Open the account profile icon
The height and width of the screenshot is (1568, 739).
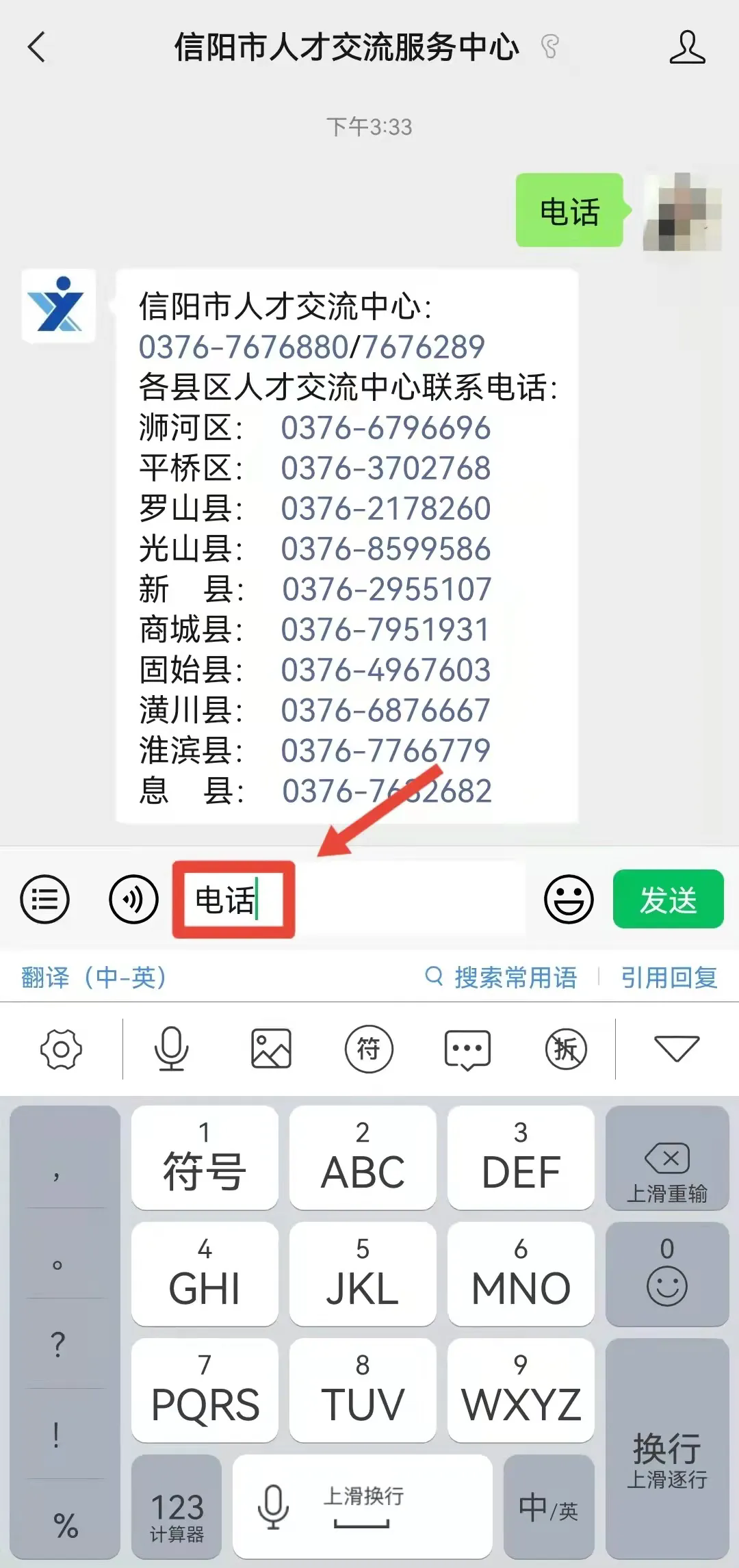pos(686,48)
